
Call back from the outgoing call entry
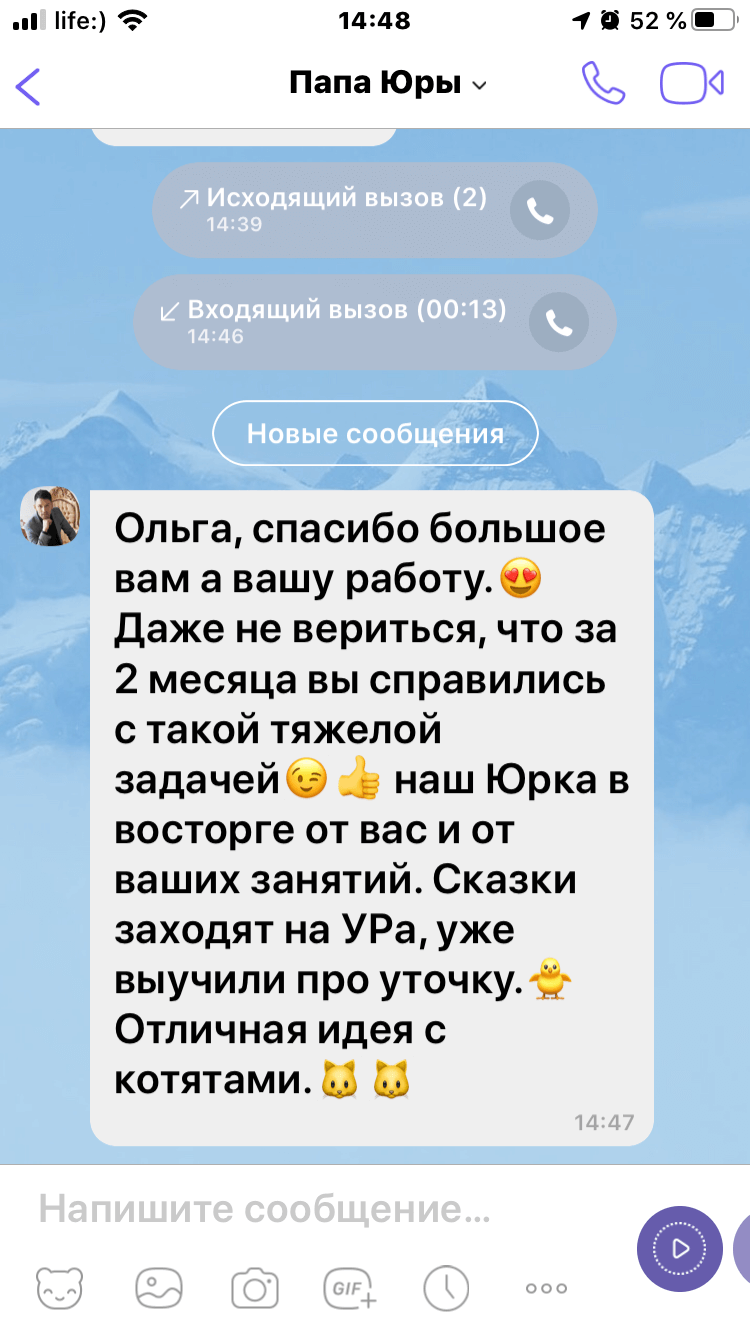(x=539, y=210)
